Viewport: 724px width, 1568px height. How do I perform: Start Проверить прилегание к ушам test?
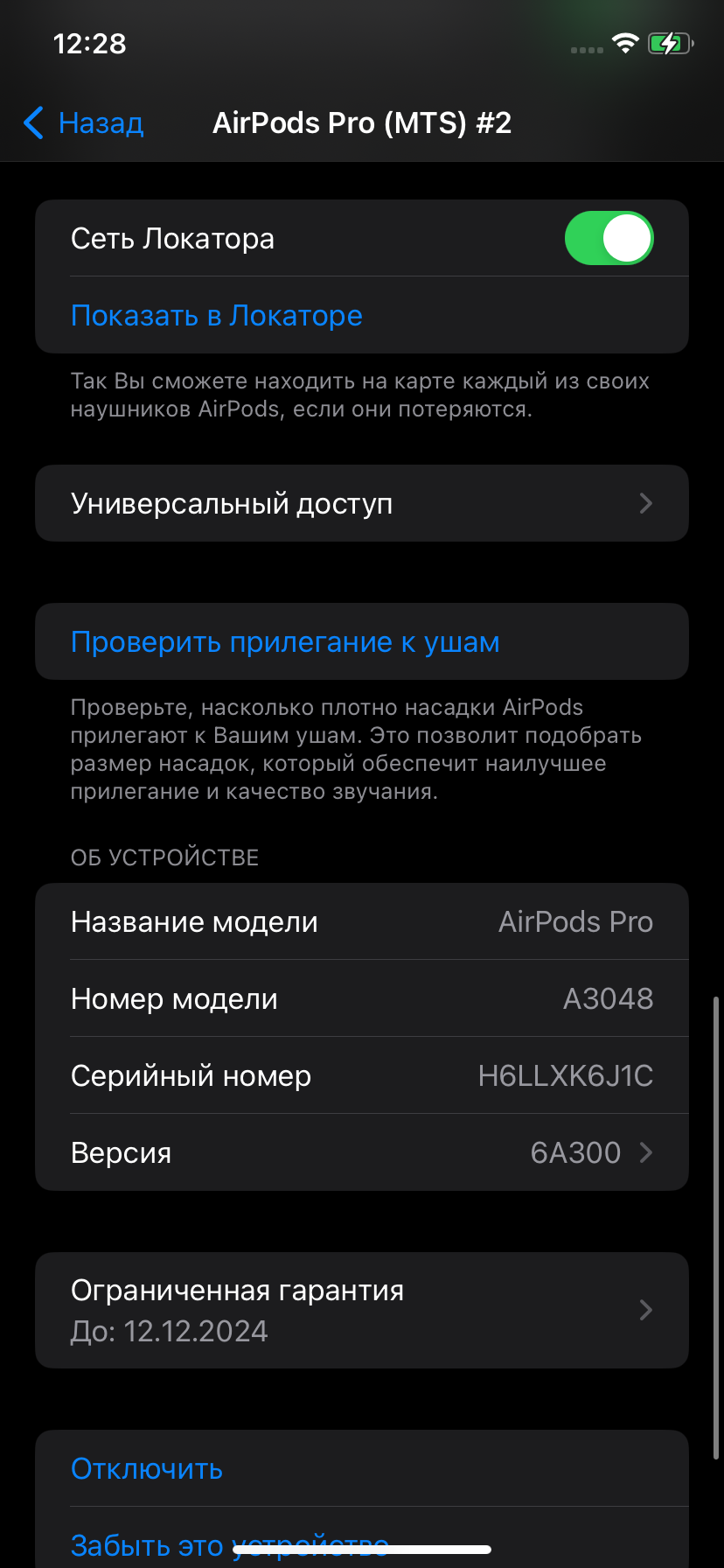(285, 642)
